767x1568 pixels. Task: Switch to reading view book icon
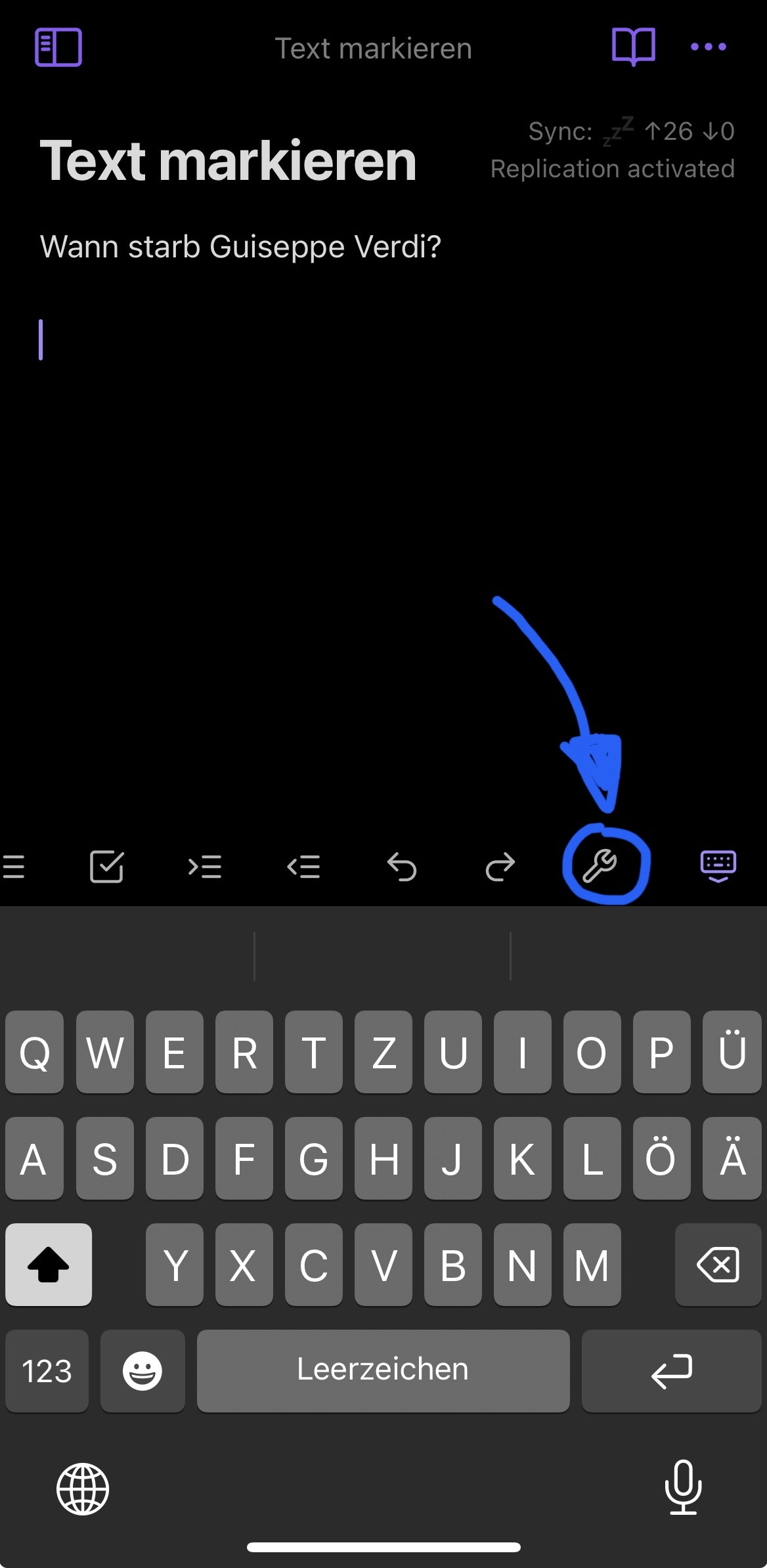pos(633,47)
